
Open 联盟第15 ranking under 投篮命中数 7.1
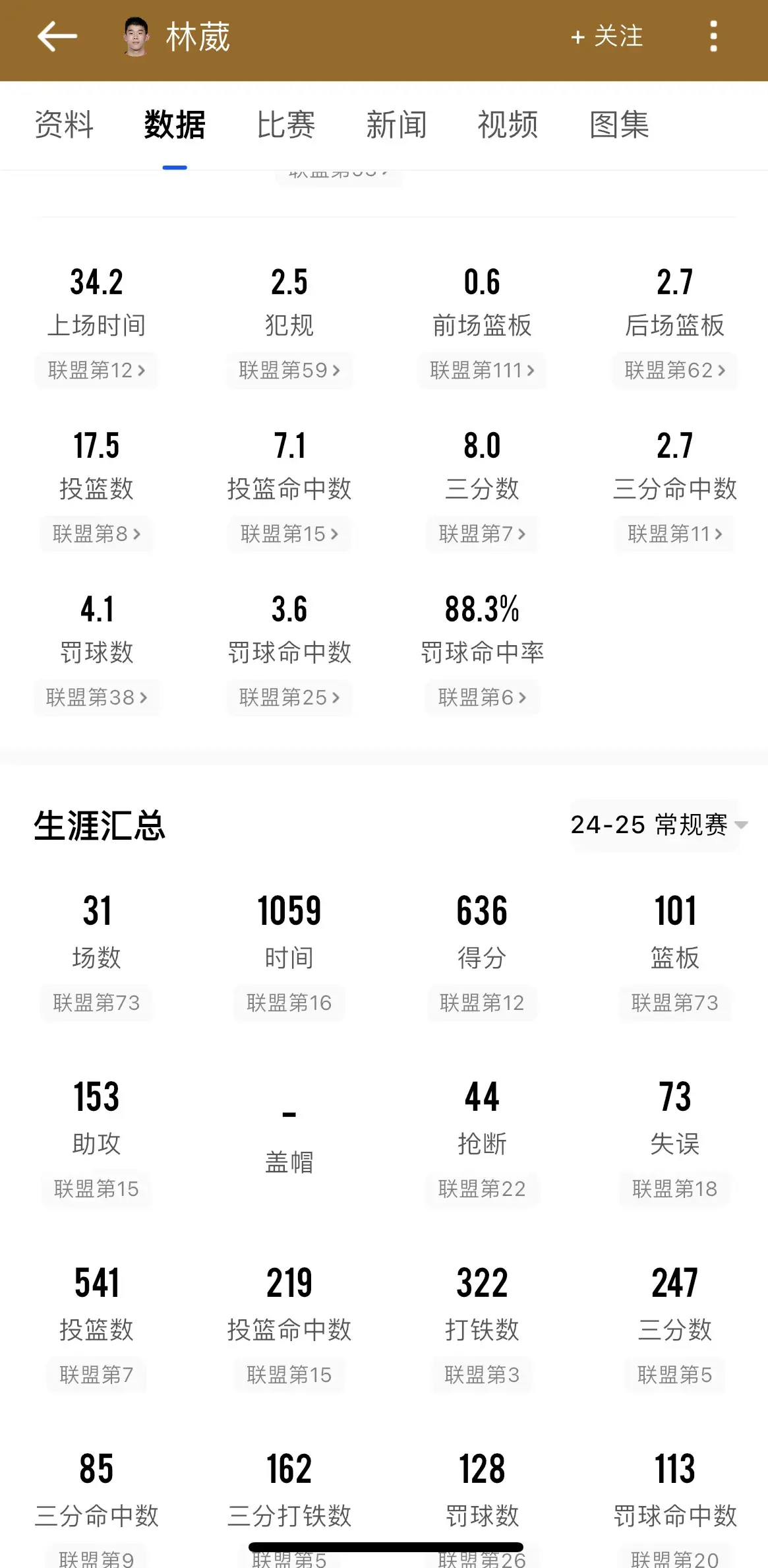[289, 534]
